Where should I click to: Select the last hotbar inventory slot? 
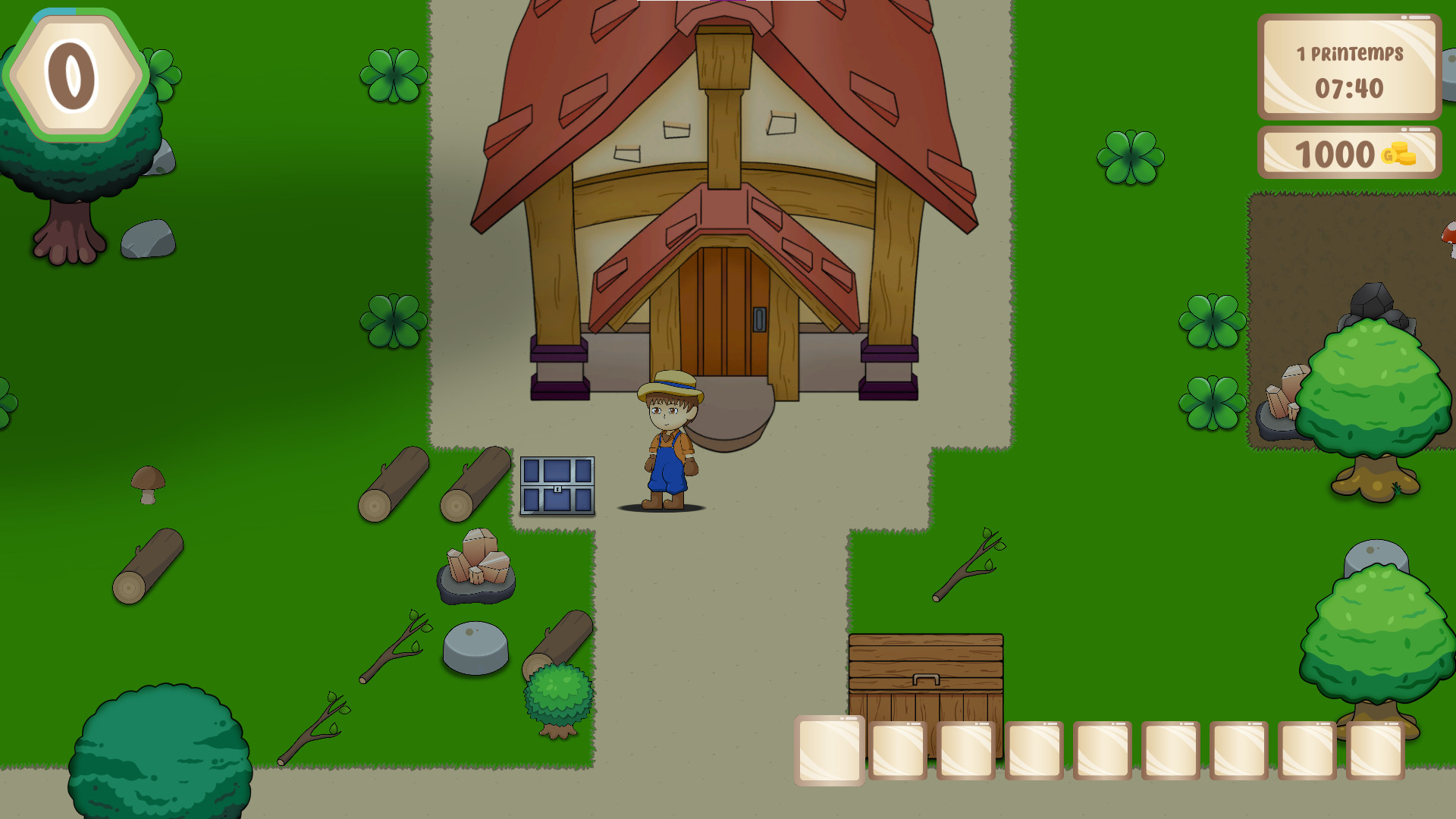1375,750
